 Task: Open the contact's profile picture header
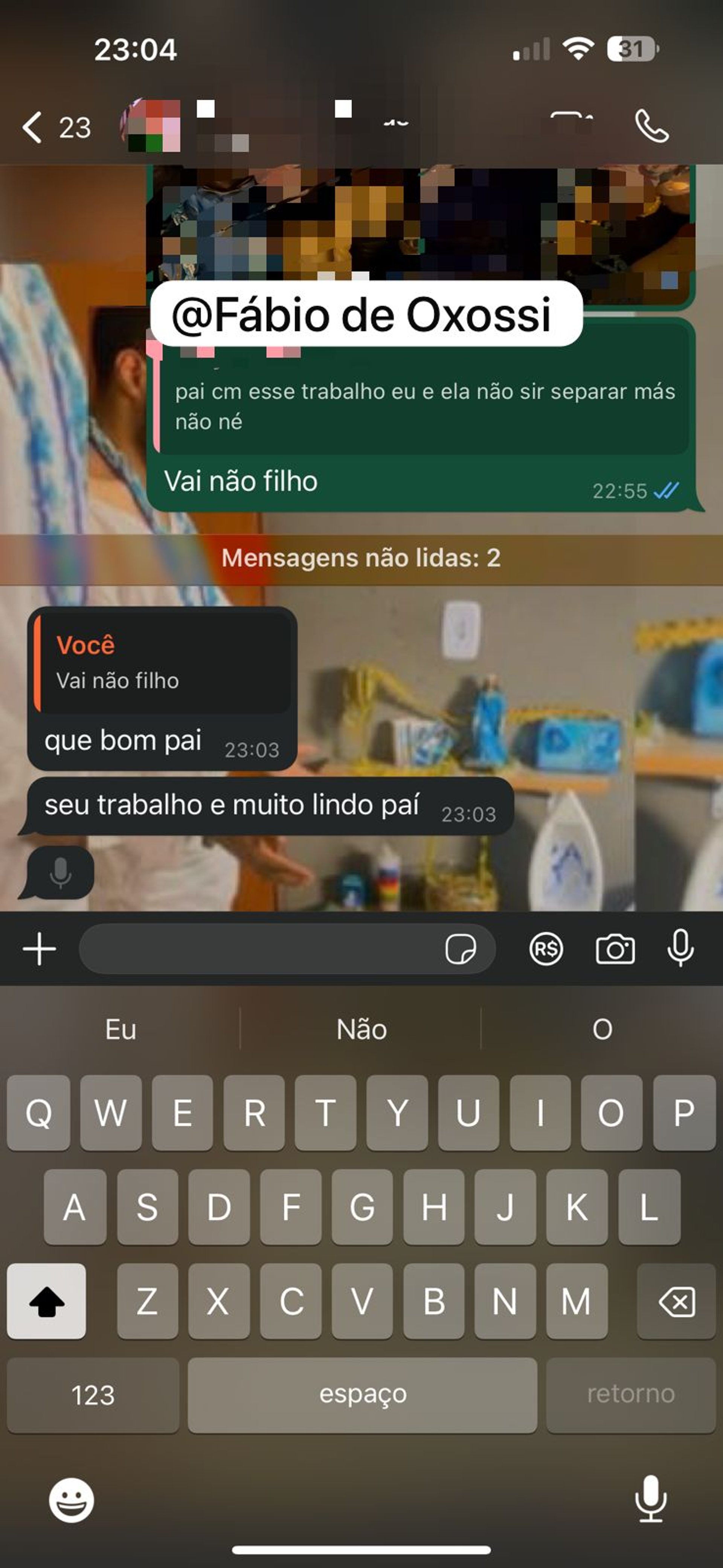(151, 126)
